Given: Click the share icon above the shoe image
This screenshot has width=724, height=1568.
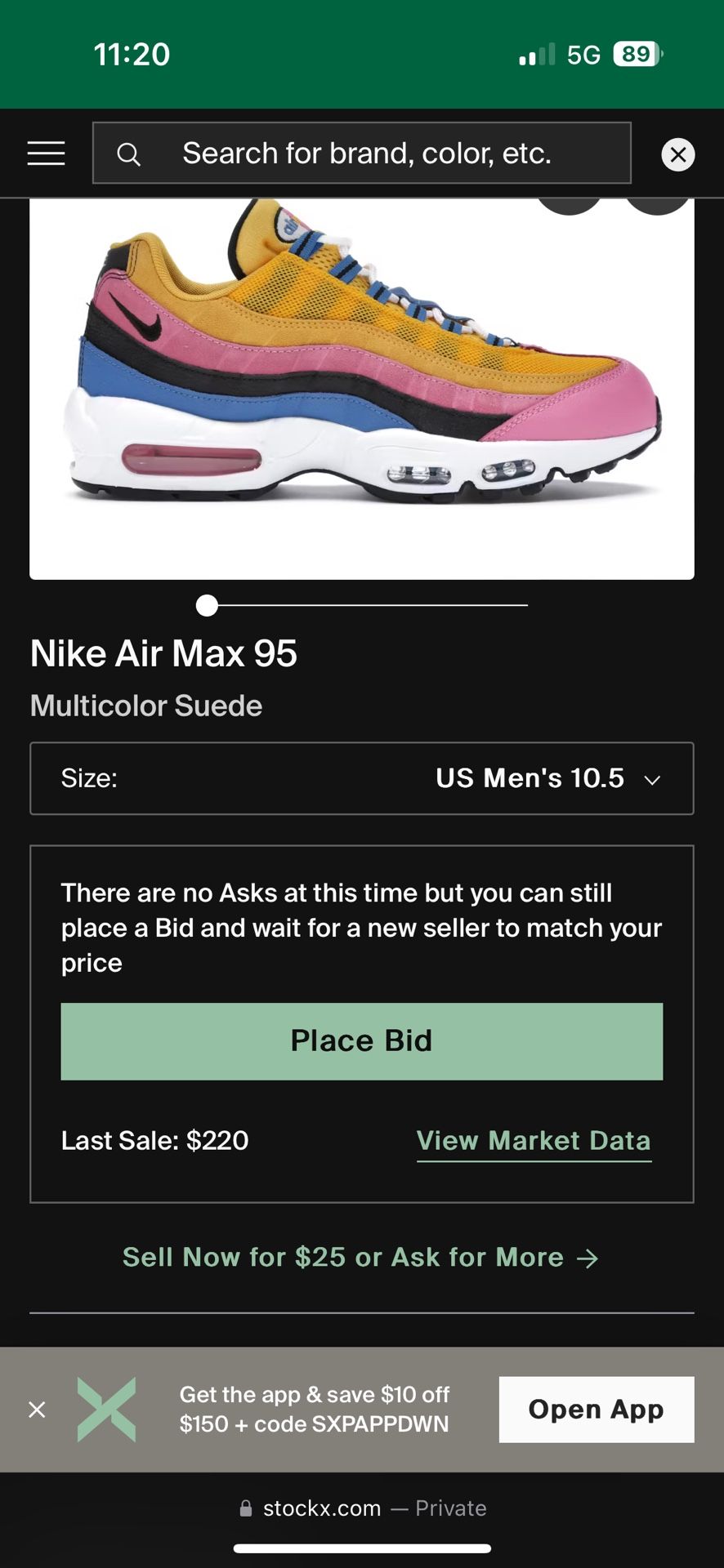Looking at the screenshot, I should pyautogui.click(x=568, y=202).
